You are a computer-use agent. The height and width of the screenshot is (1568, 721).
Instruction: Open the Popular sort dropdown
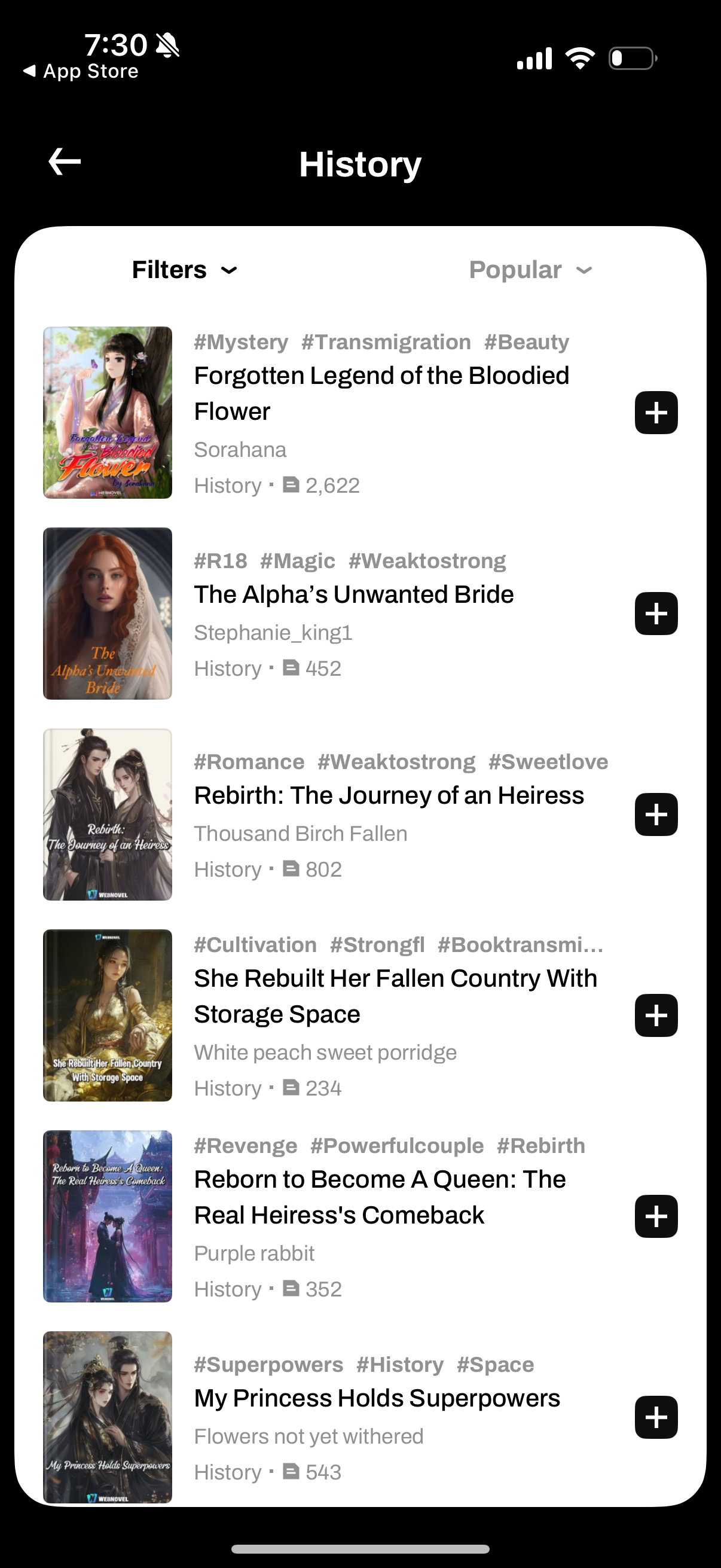pos(530,270)
